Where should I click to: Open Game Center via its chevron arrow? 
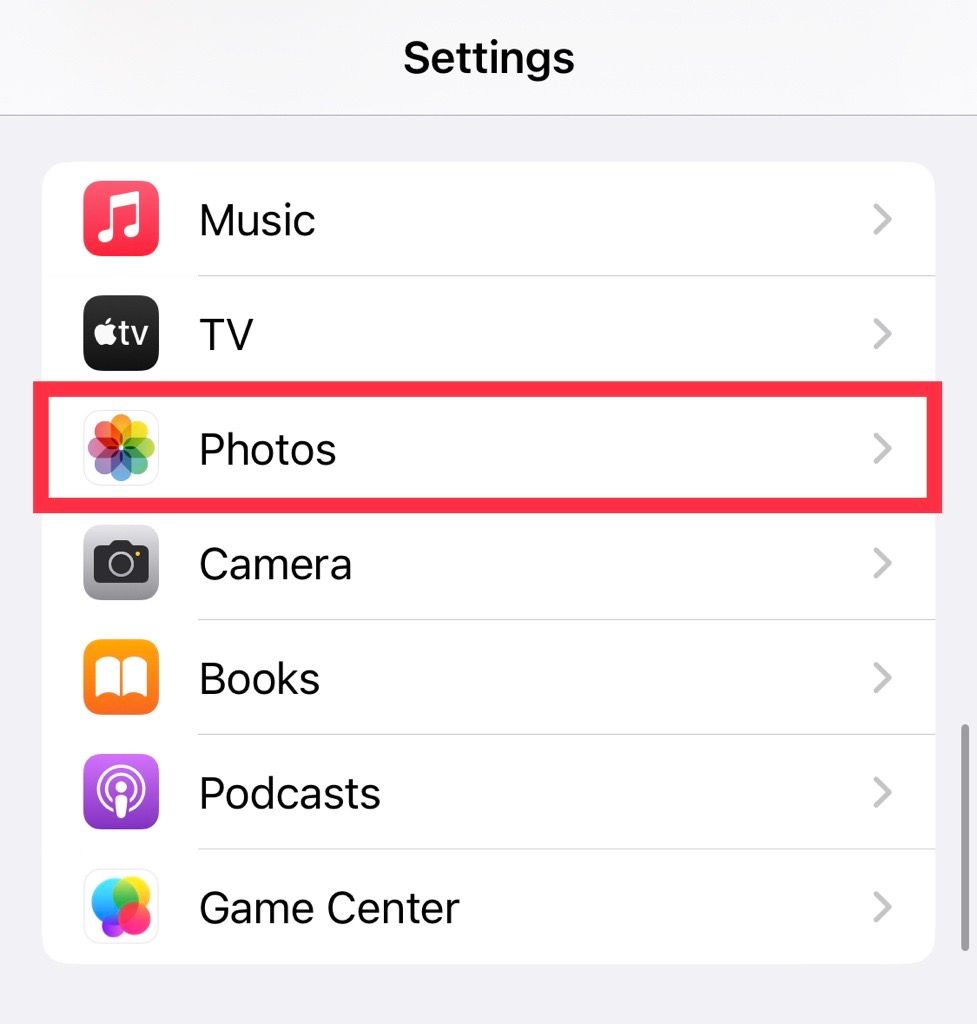(x=882, y=907)
